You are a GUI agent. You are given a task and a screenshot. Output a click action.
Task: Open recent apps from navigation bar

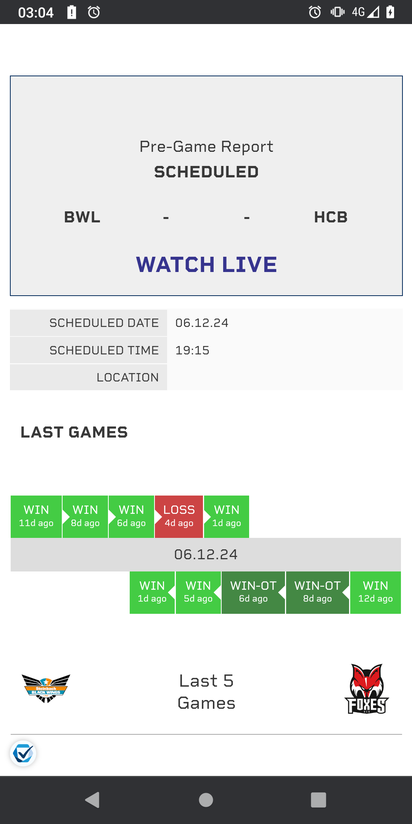pos(318,799)
